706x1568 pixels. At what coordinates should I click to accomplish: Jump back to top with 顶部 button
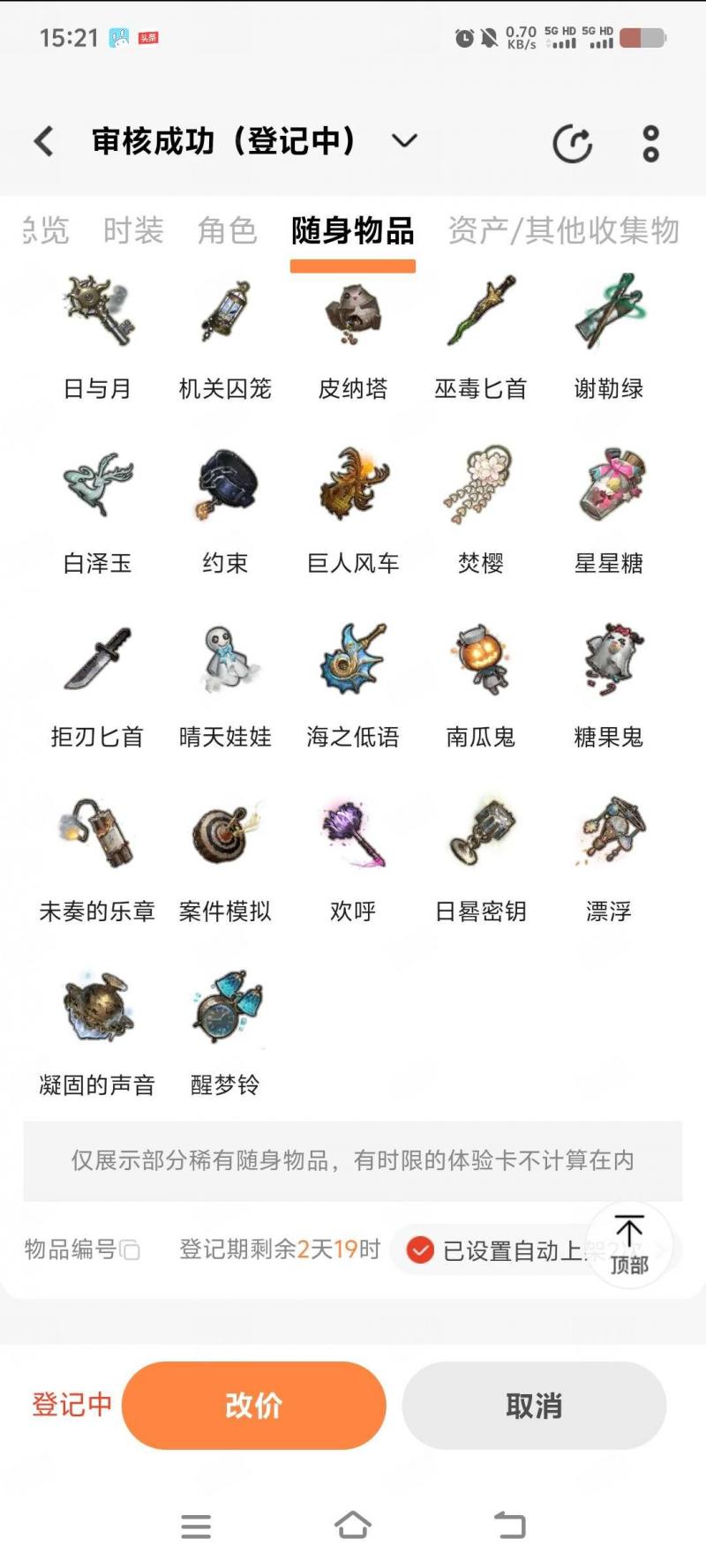[629, 1244]
